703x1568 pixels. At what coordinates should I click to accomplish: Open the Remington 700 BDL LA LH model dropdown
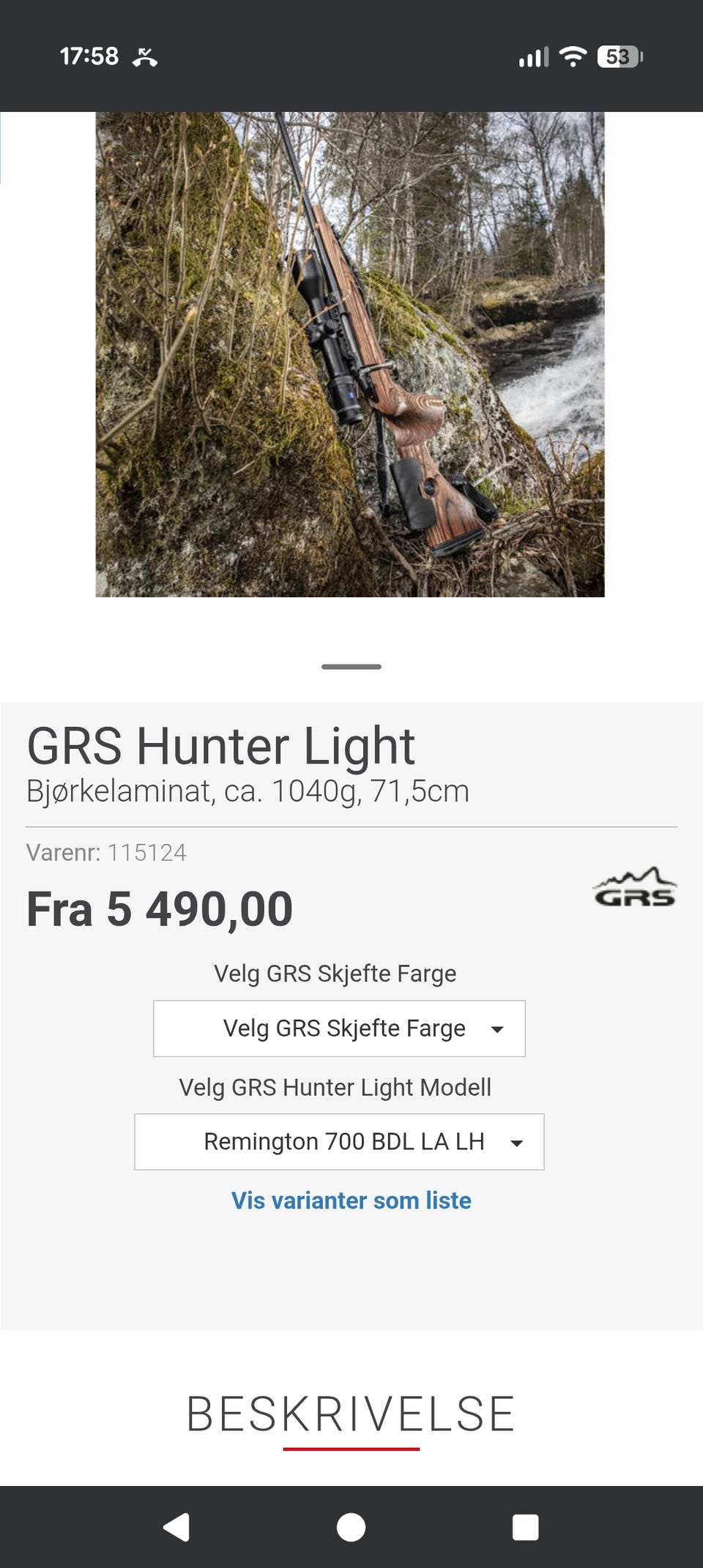coord(338,1141)
